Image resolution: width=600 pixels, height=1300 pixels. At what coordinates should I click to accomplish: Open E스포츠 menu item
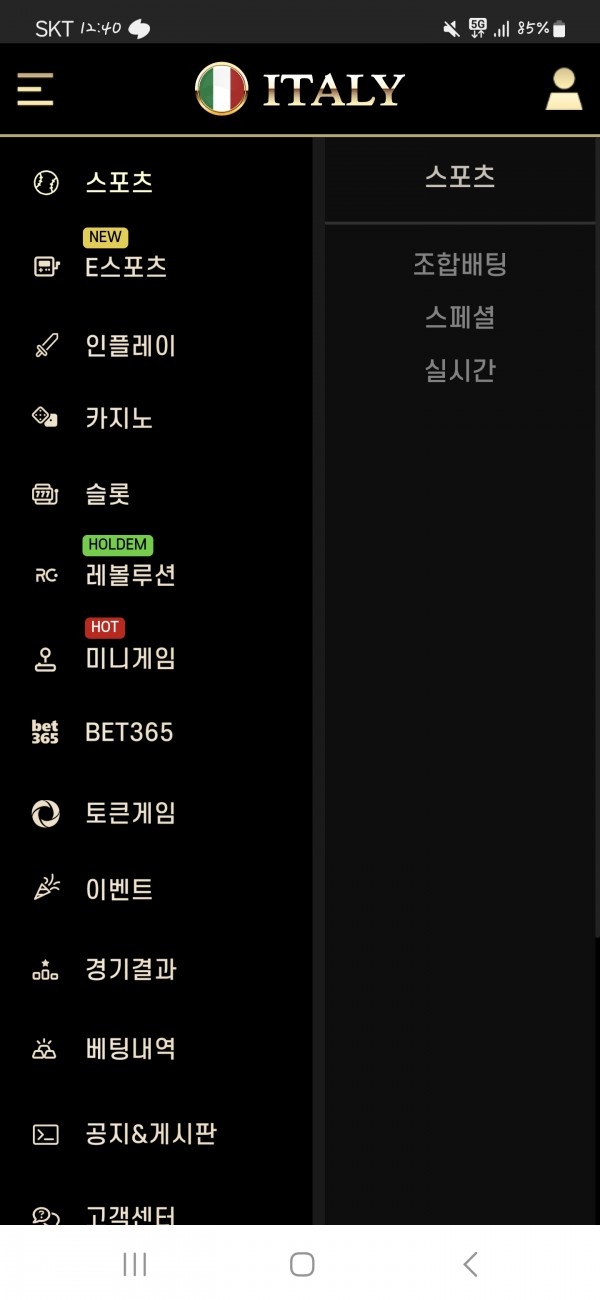[125, 267]
